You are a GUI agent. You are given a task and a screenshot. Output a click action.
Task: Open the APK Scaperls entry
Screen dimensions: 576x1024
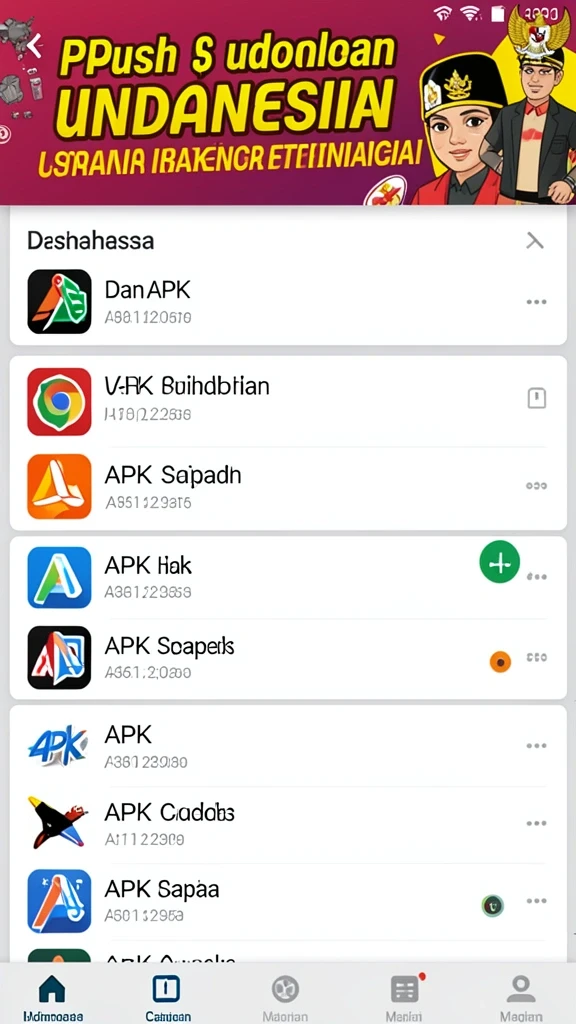[x=288, y=658]
